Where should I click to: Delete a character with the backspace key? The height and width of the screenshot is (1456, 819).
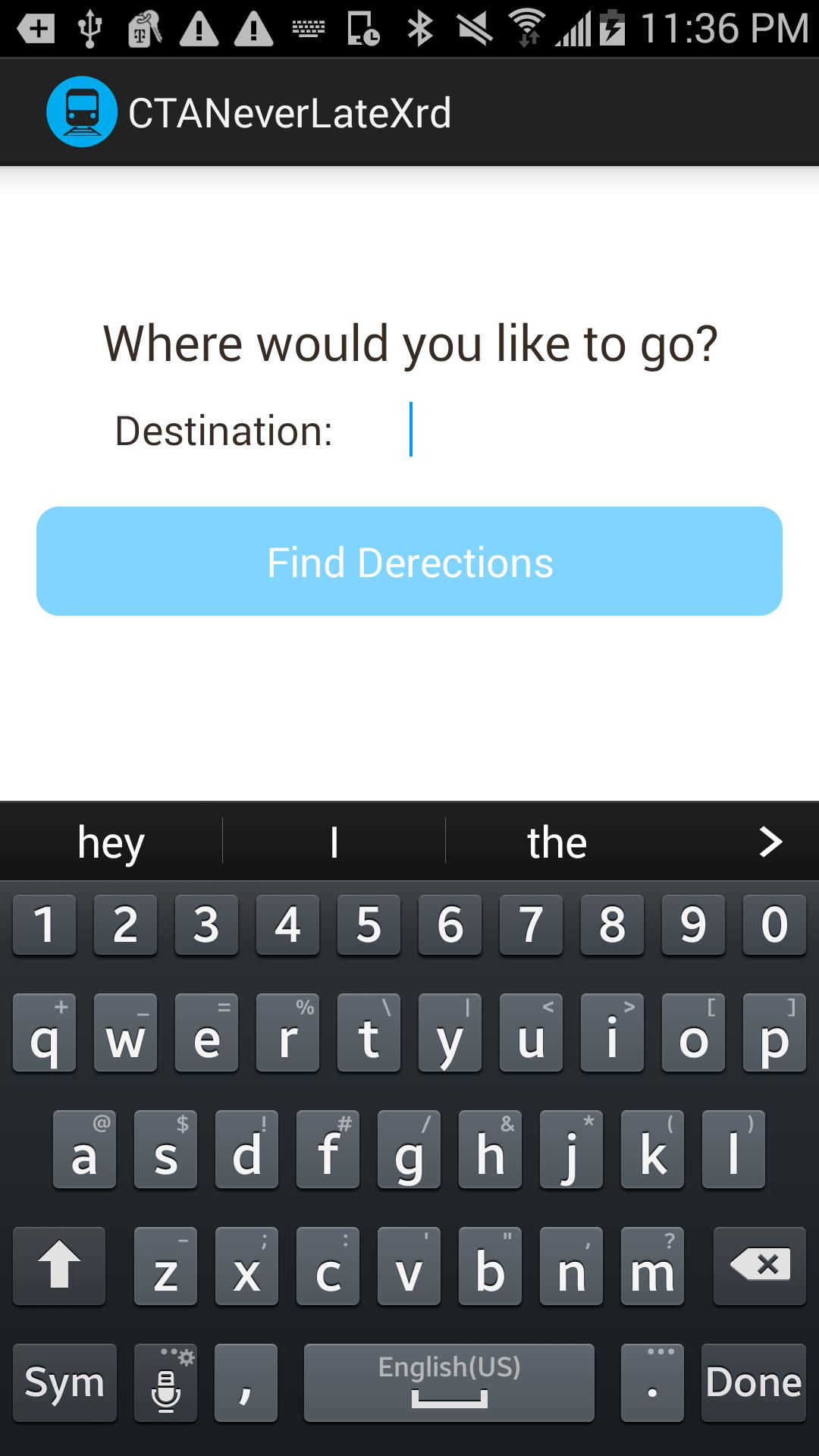click(759, 1265)
